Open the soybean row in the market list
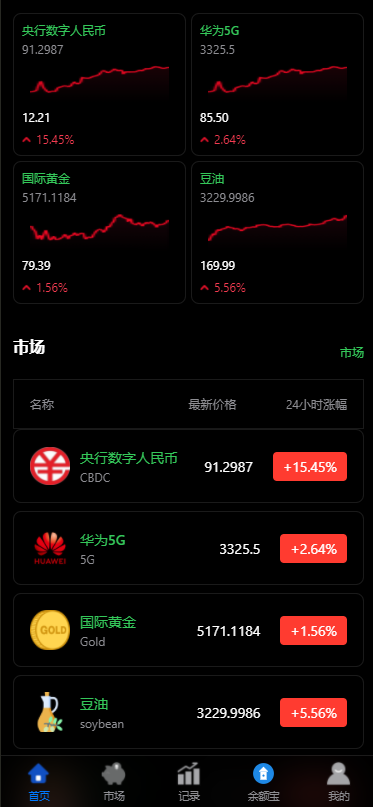This screenshot has width=373, height=807. point(188,712)
